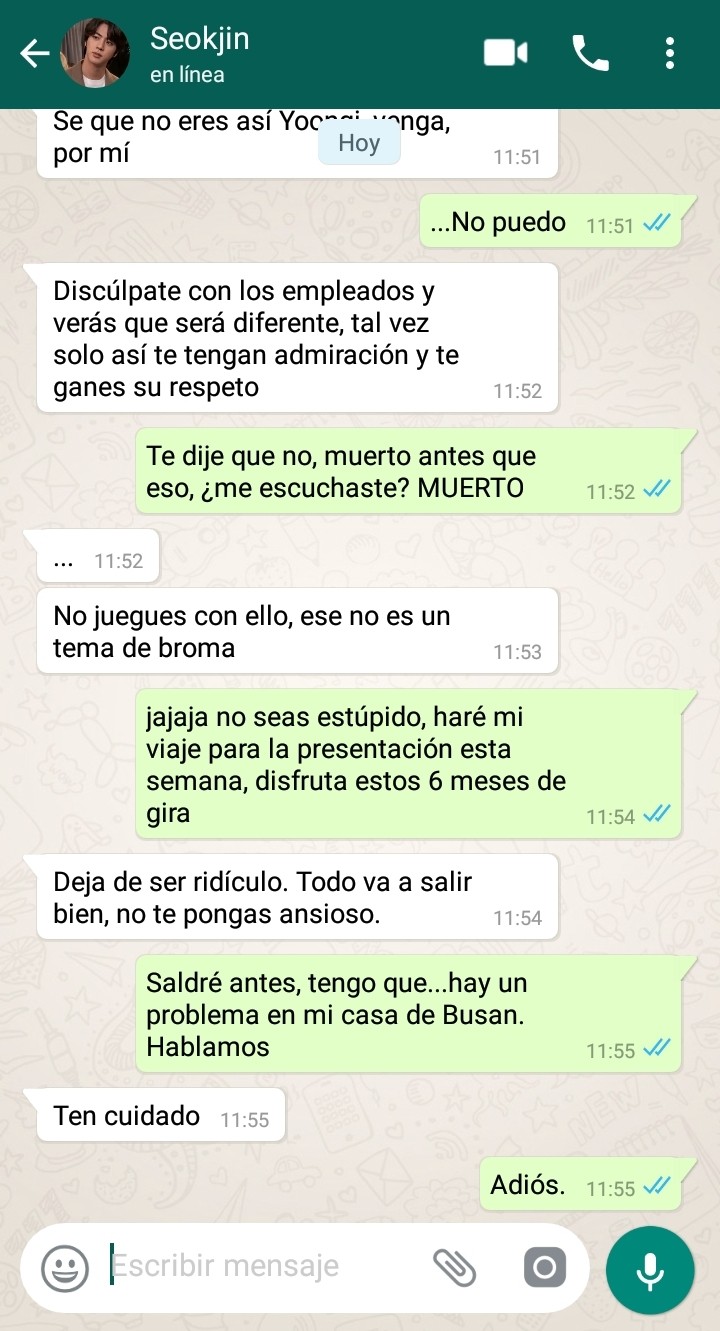Start a video call with Seokjin
This screenshot has width=720, height=1331.
pyautogui.click(x=505, y=54)
